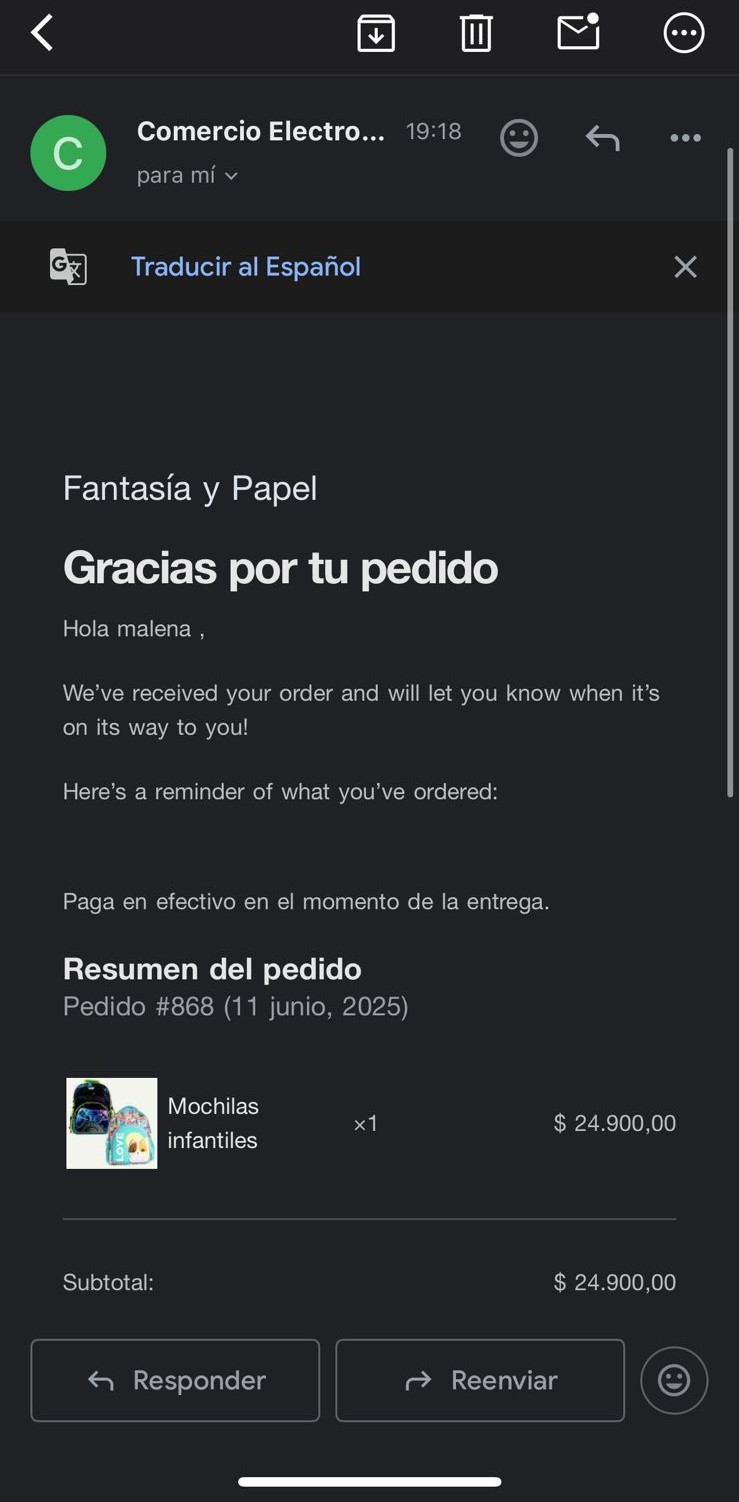Open the top bar more options menu

point(684,33)
